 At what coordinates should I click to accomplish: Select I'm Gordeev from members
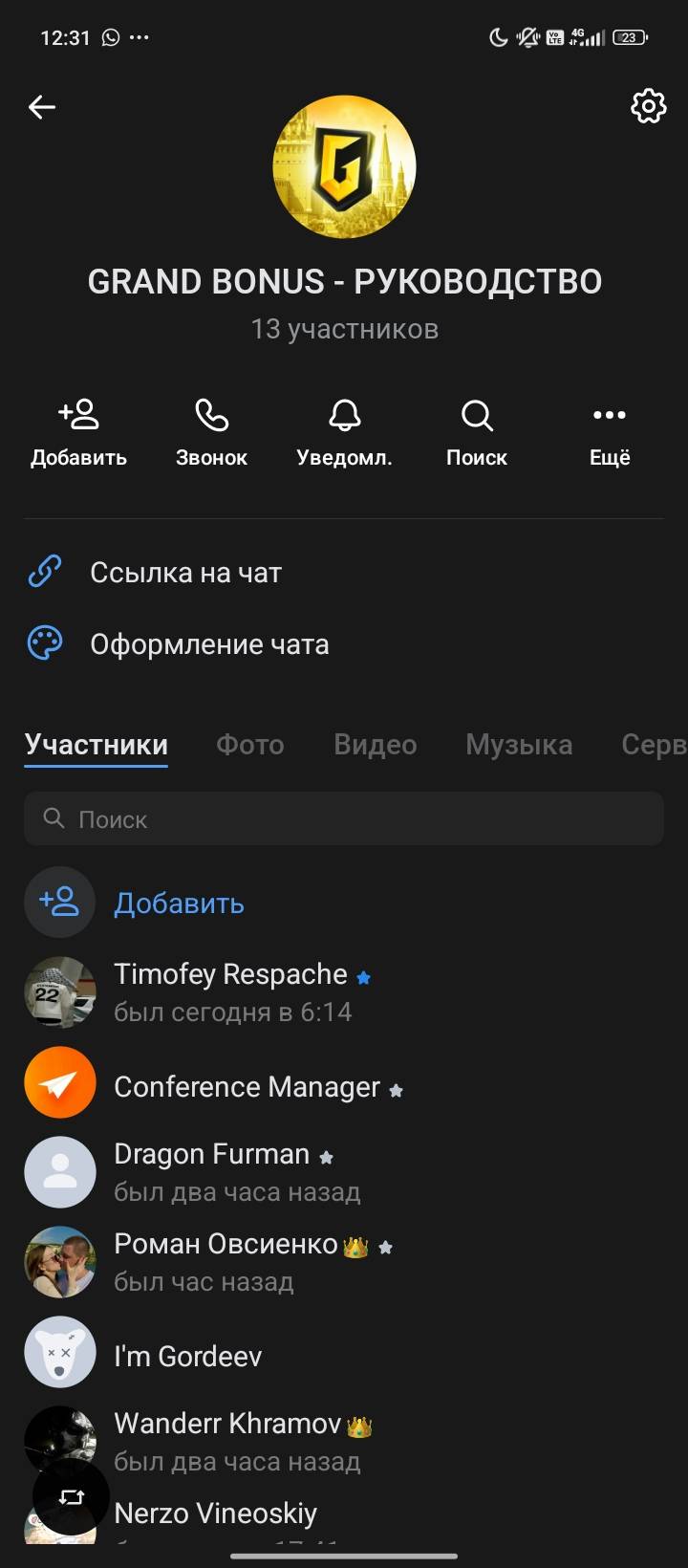(x=187, y=1356)
